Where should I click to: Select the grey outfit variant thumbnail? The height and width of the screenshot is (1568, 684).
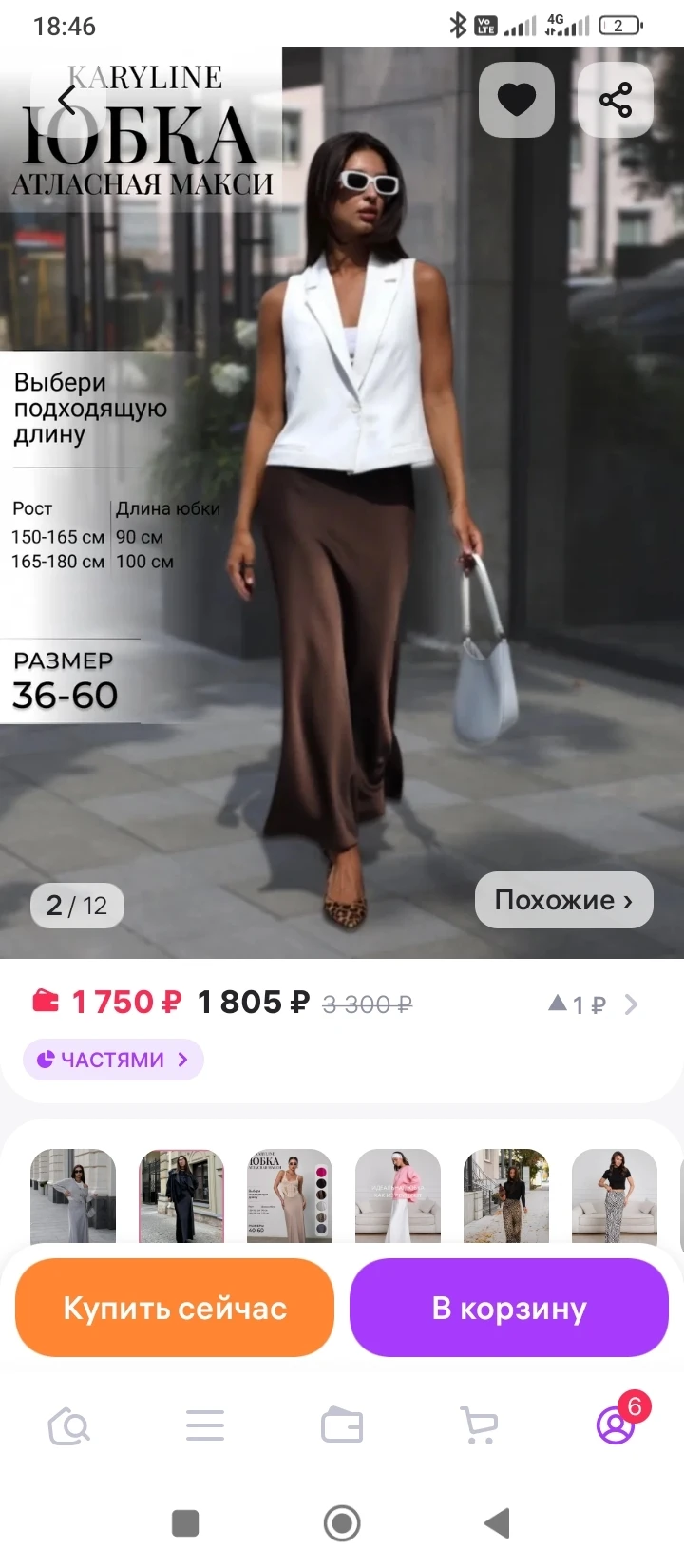(x=73, y=1195)
